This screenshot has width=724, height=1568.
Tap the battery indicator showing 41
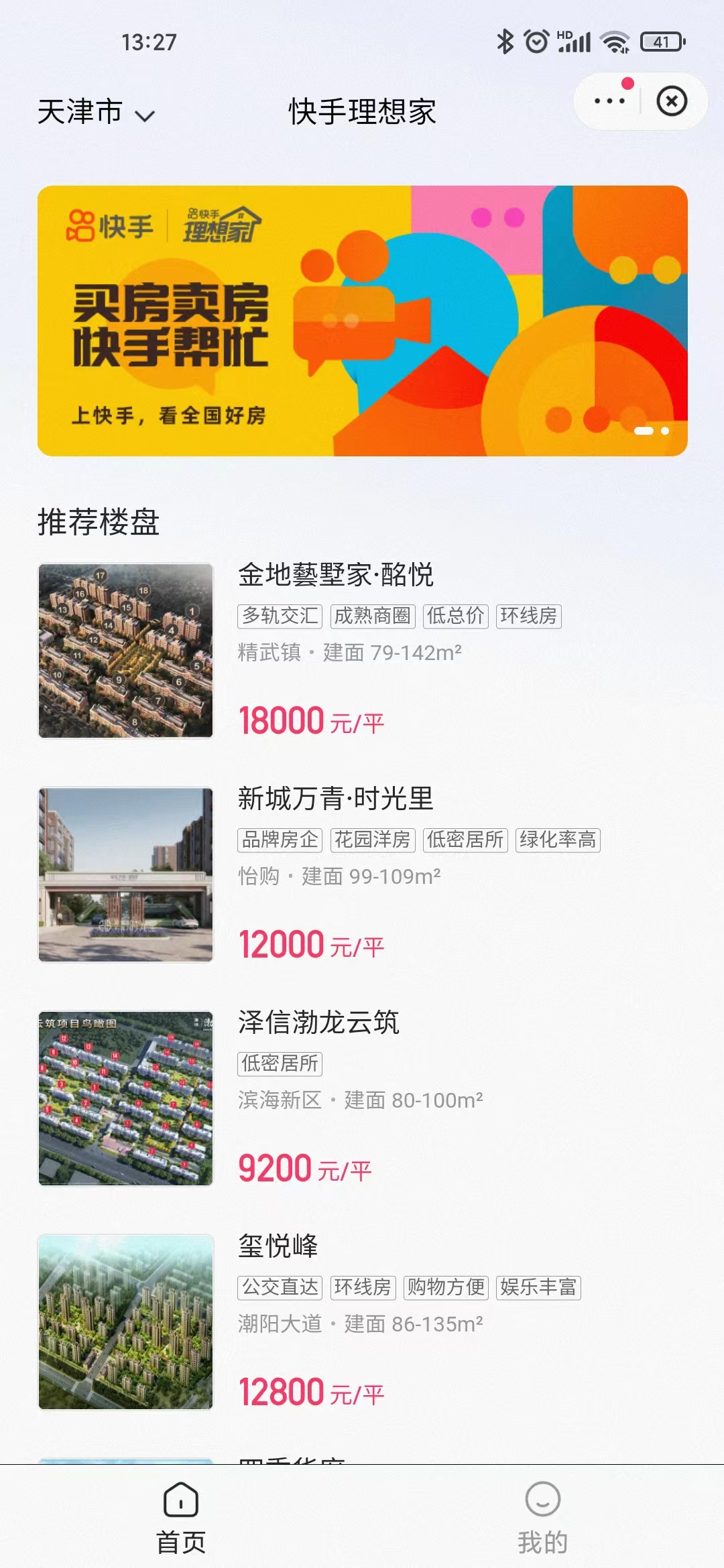(660, 42)
